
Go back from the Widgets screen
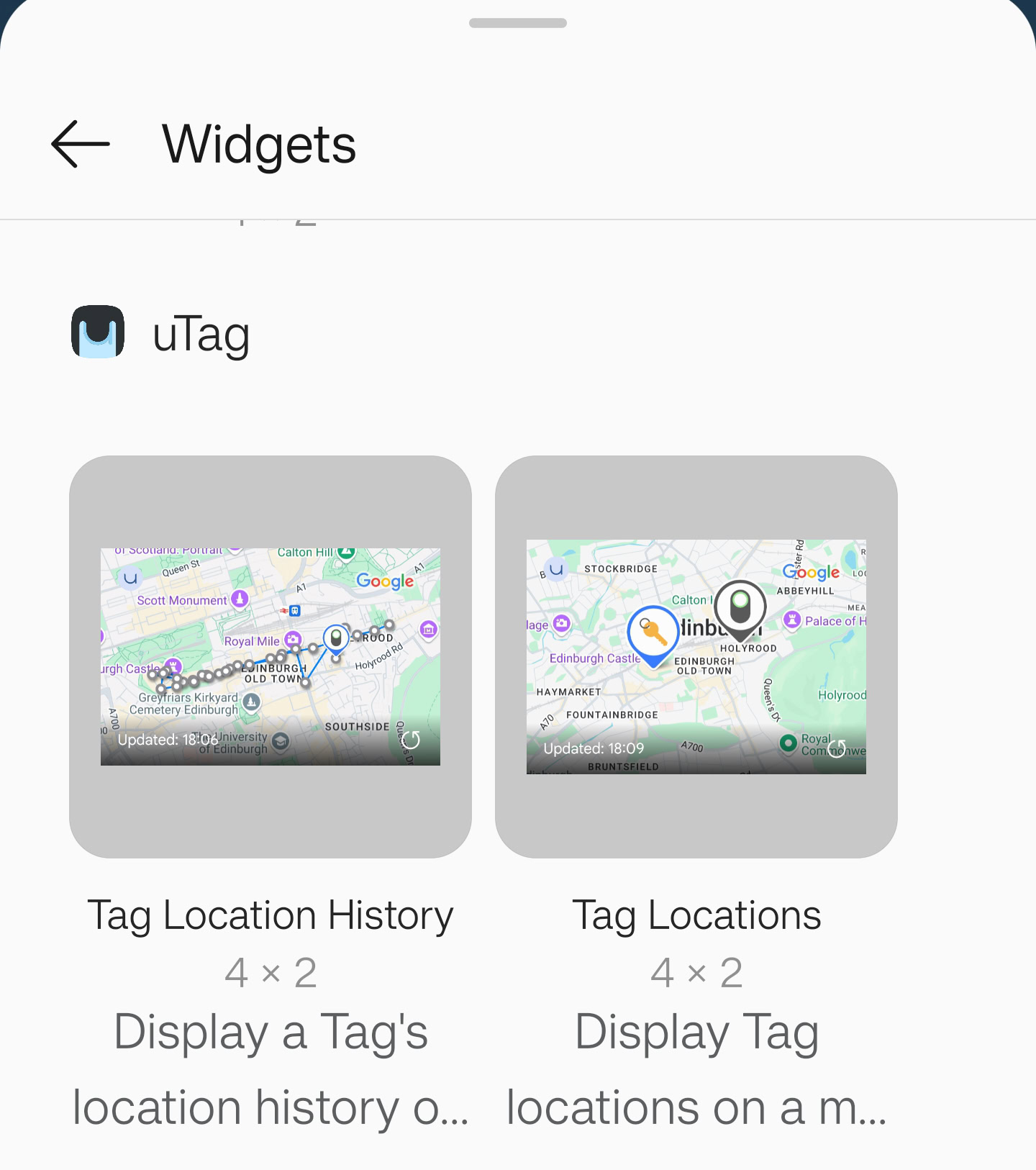(81, 145)
